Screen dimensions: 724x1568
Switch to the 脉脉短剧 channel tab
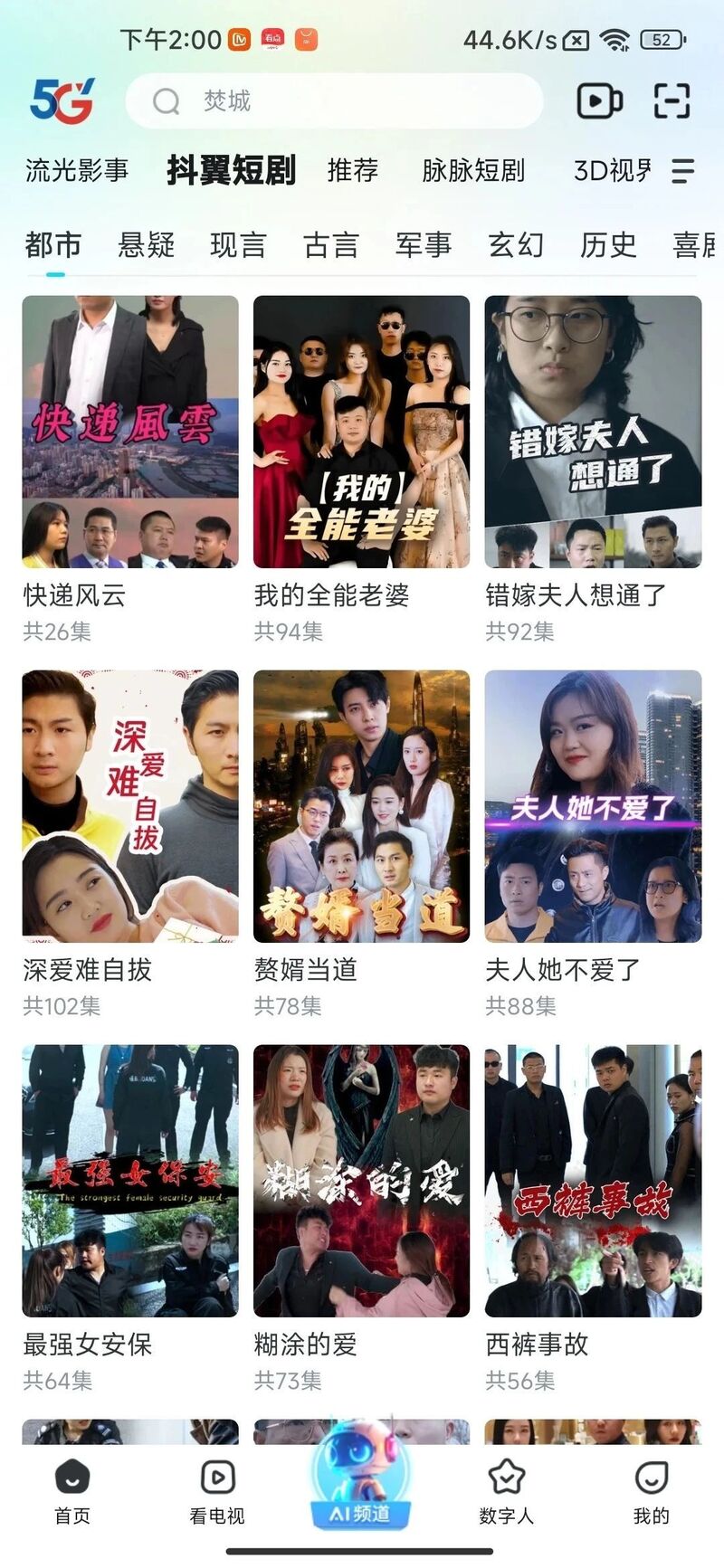pos(472,170)
